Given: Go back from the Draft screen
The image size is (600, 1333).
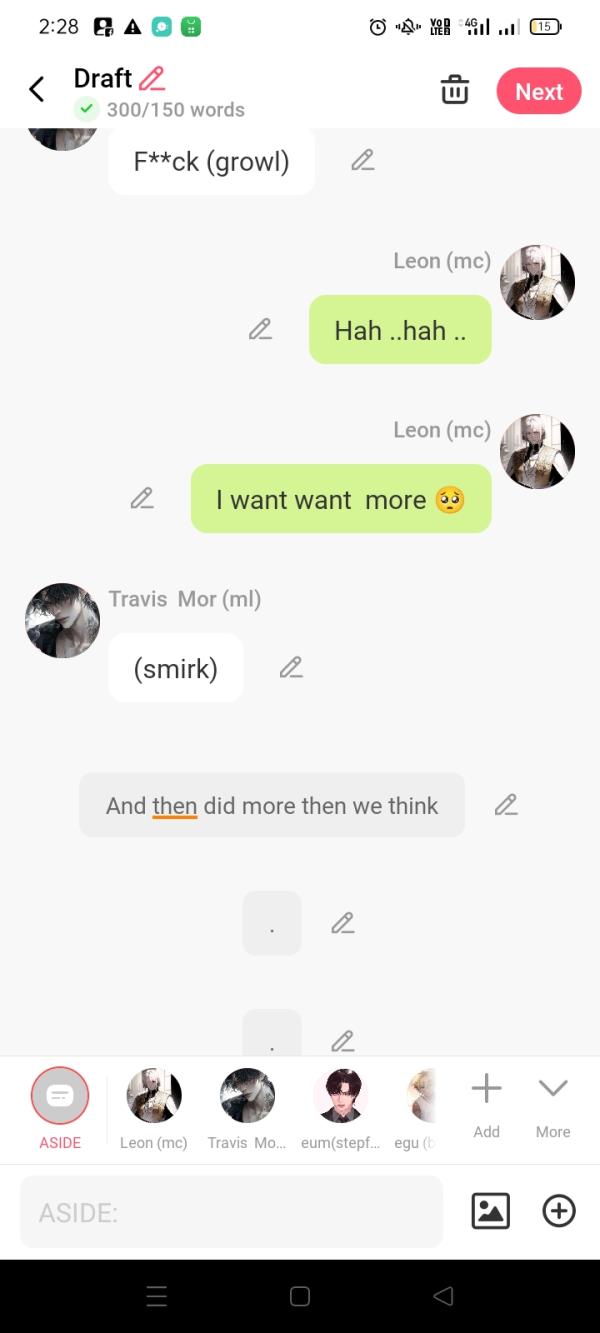Looking at the screenshot, I should click(37, 90).
